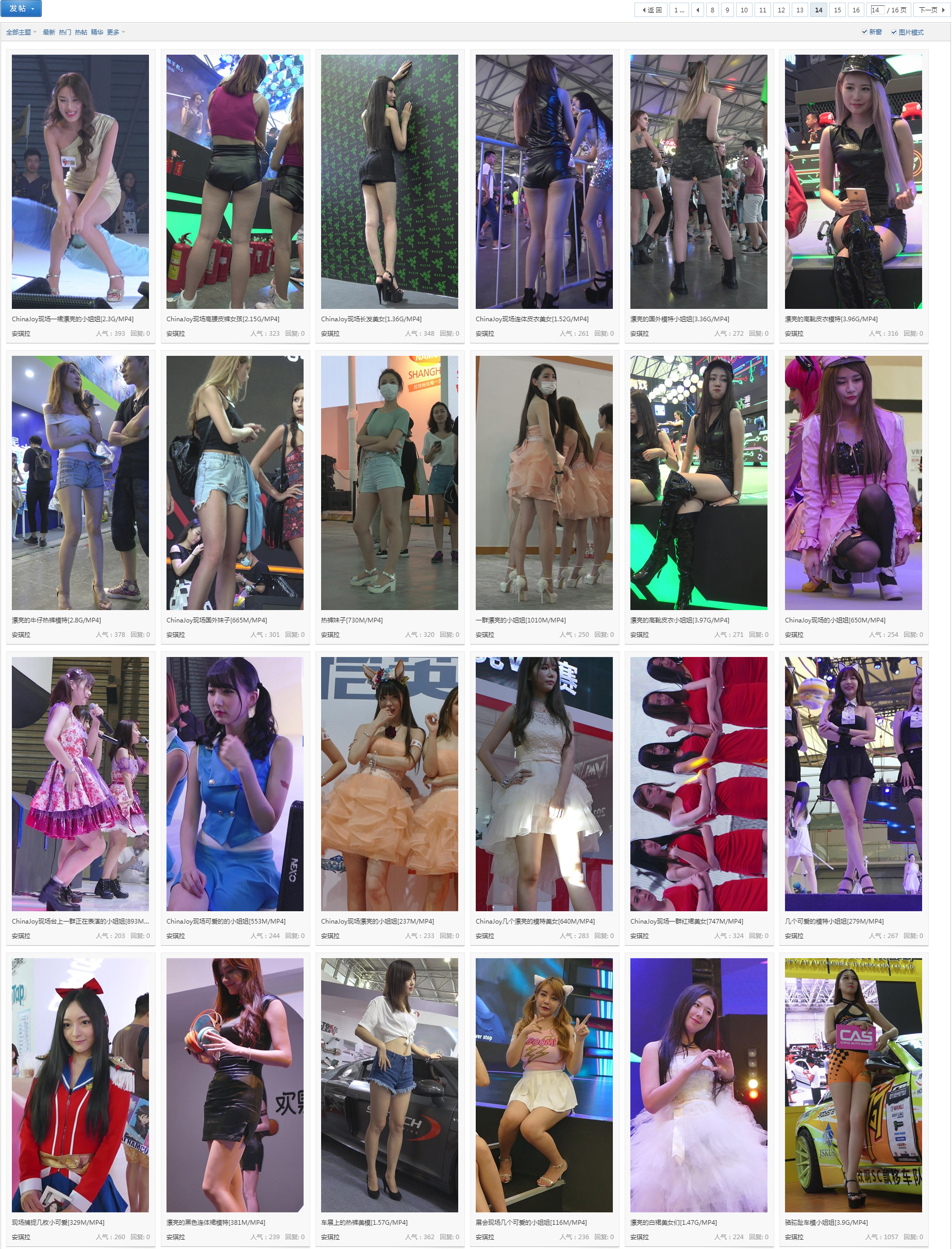
Task: Jump to first page 1...
Action: coord(678,10)
